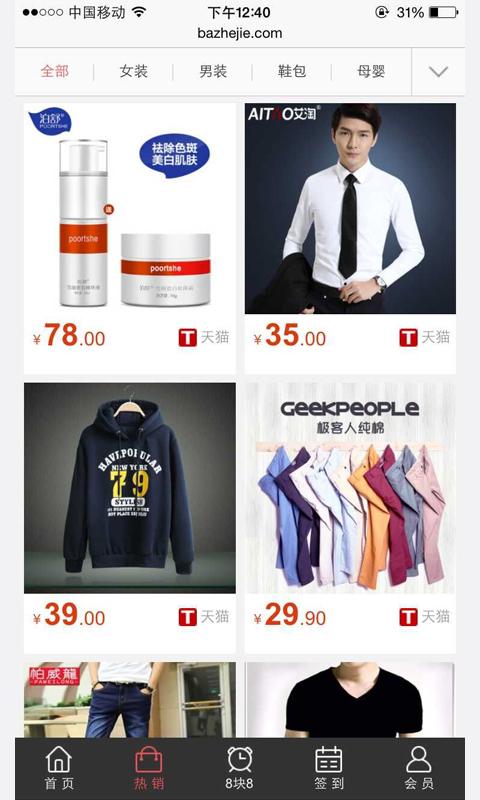The height and width of the screenshot is (800, 480).
Task: View the navy hoodie priced ¥39.00
Action: pyautogui.click(x=130, y=518)
